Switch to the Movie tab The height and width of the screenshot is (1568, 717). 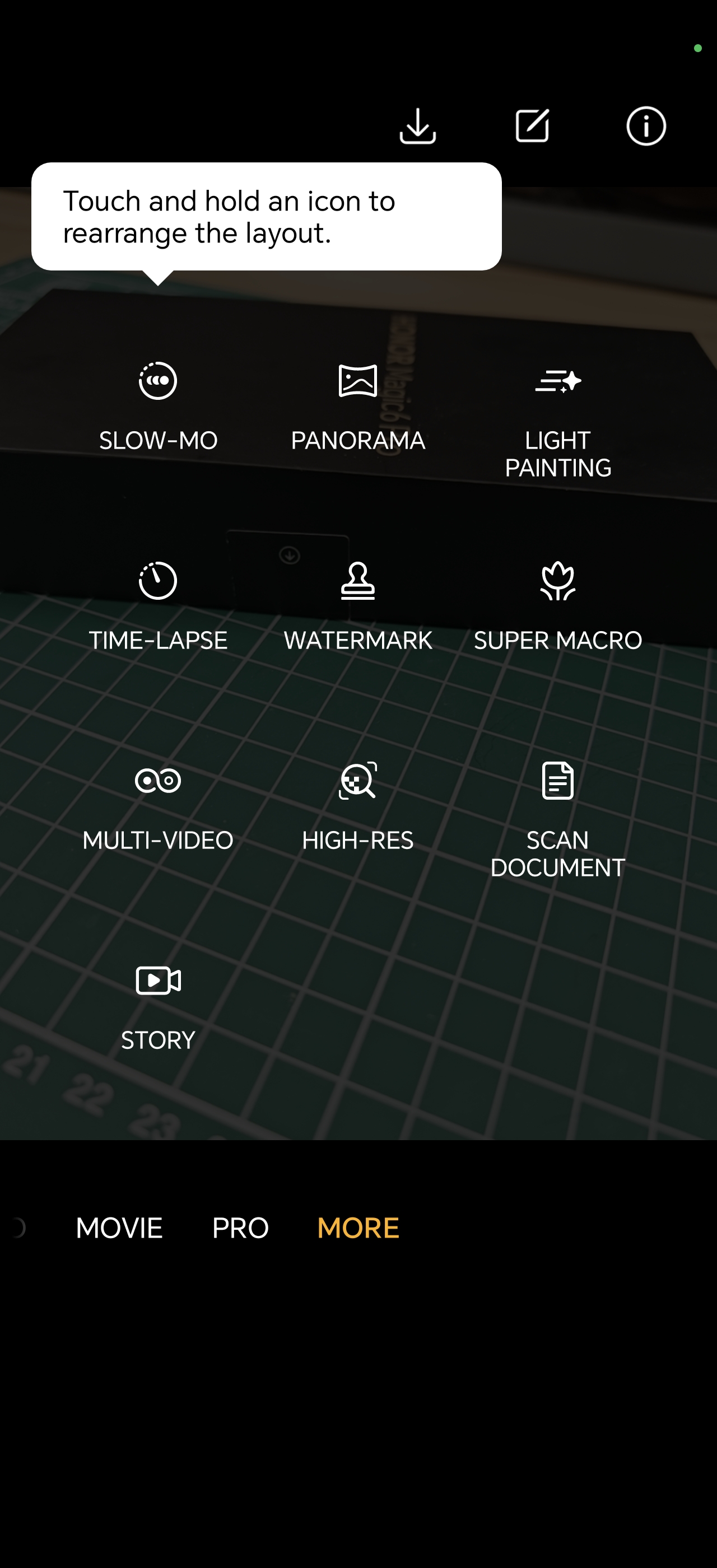point(119,1228)
